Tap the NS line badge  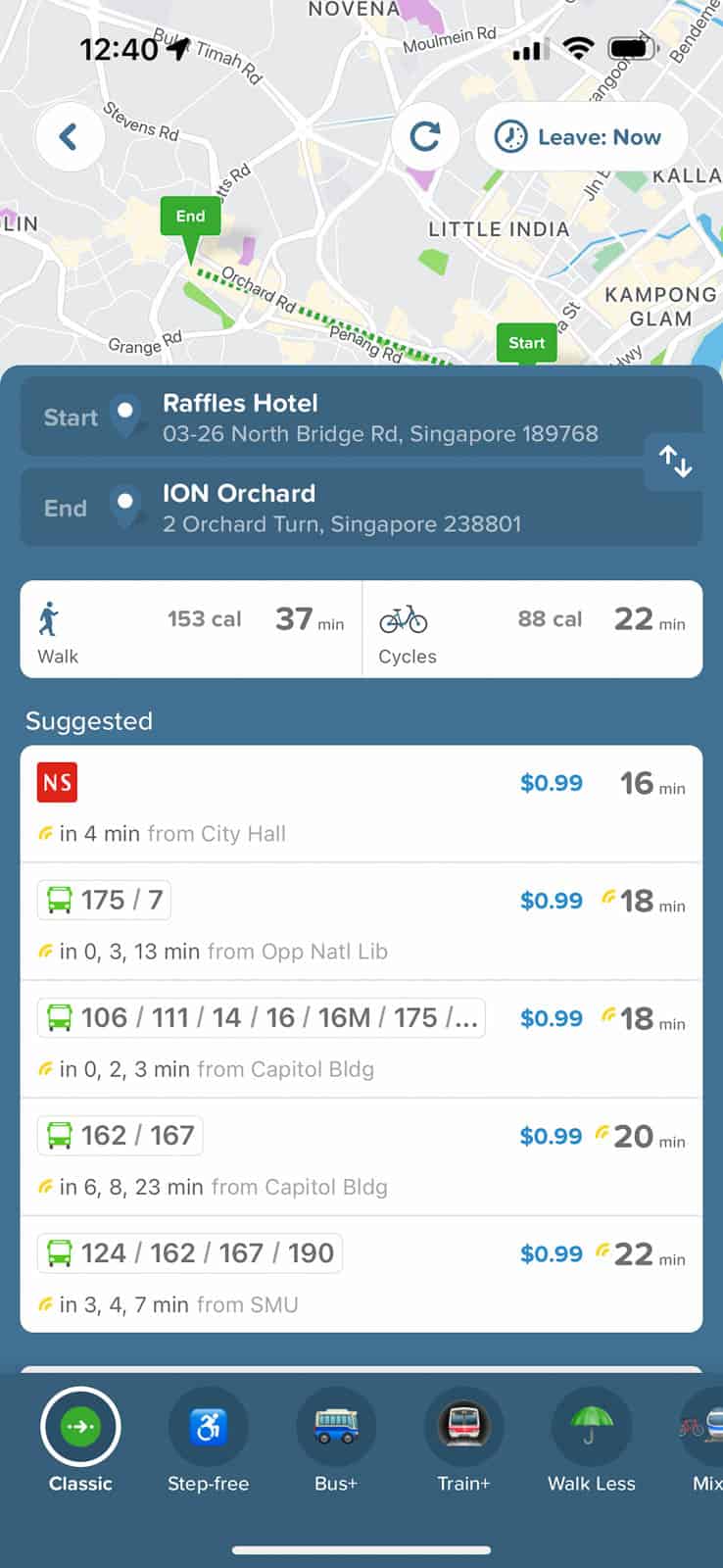pyautogui.click(x=57, y=782)
